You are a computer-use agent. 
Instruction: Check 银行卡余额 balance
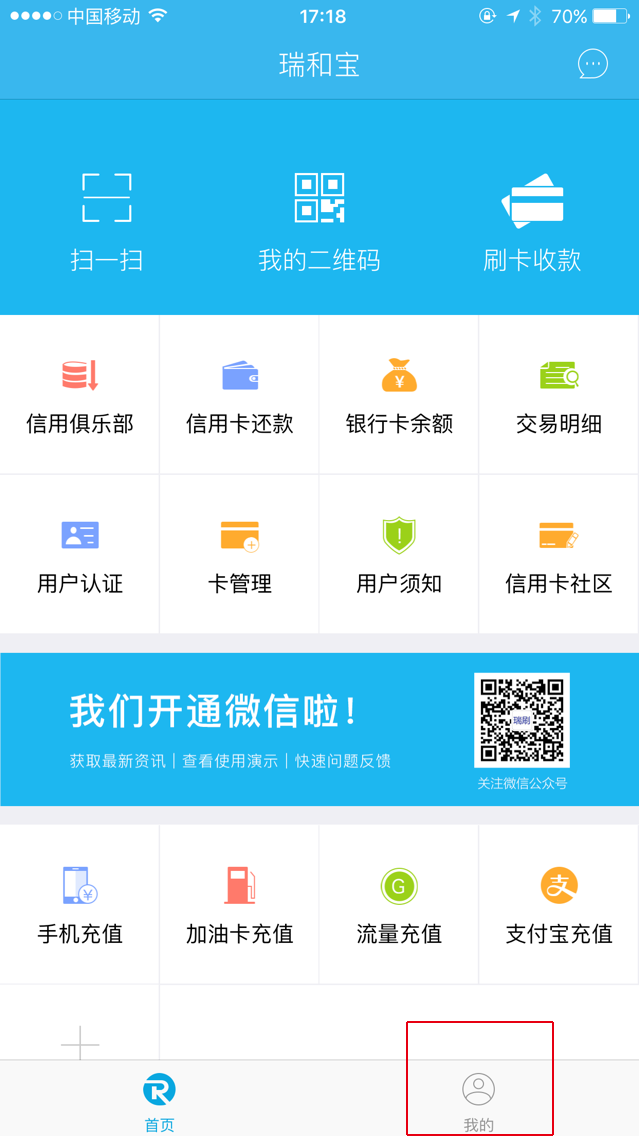(399, 396)
